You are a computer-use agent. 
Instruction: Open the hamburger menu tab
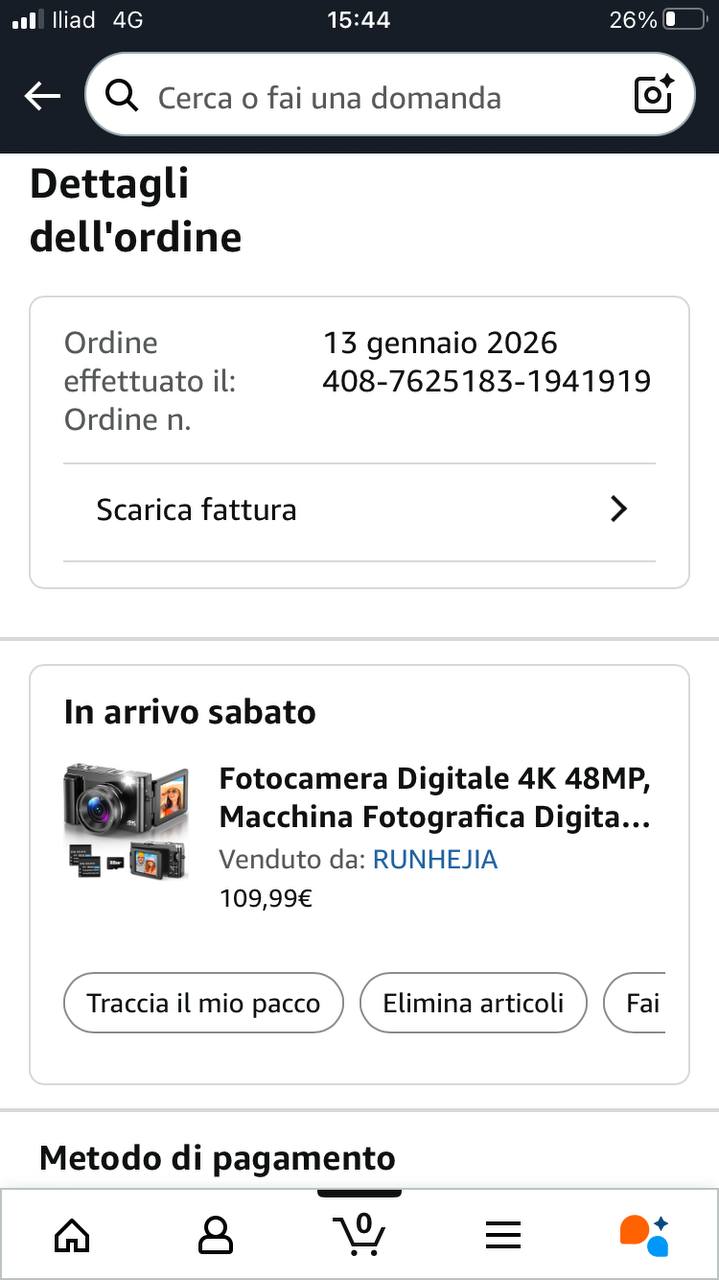pos(503,1235)
